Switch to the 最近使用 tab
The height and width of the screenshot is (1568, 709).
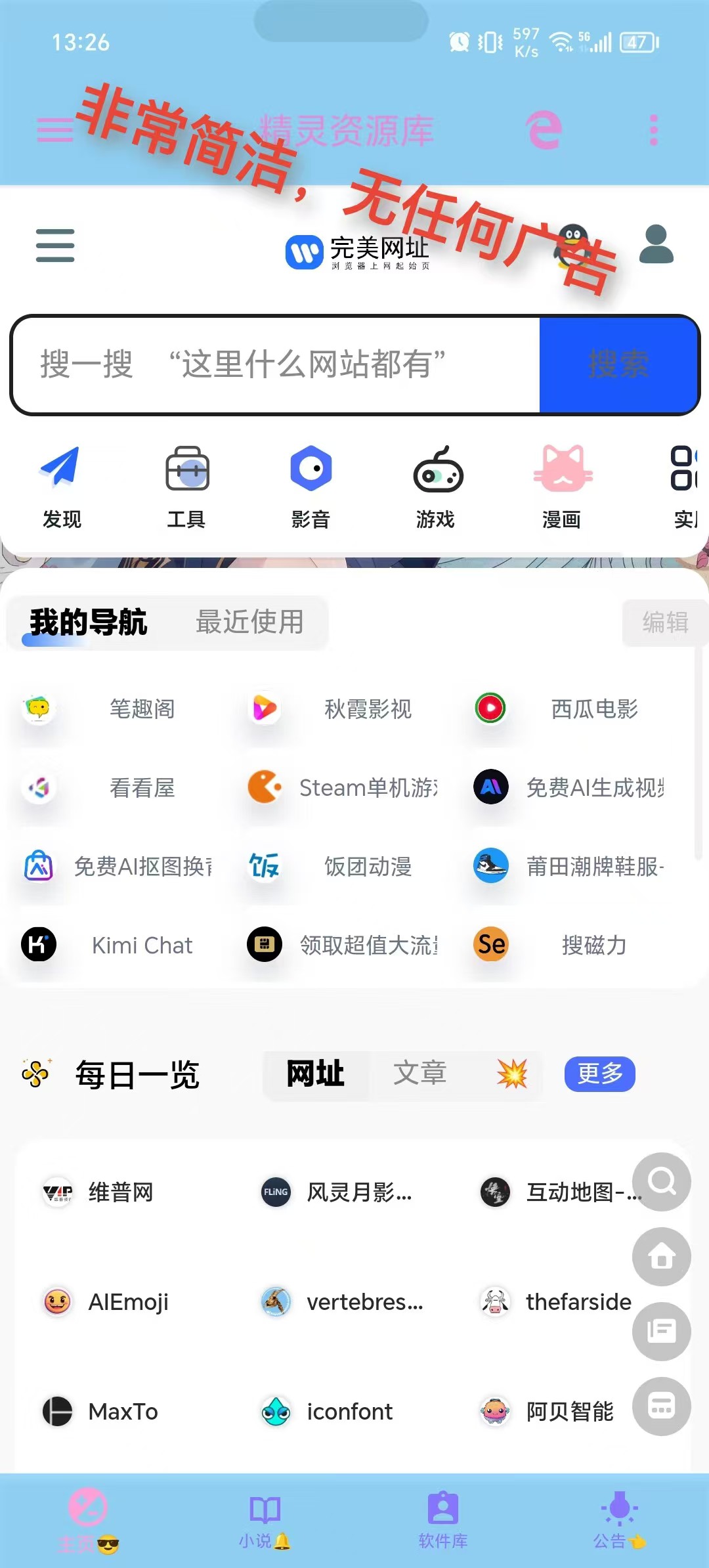pos(249,622)
